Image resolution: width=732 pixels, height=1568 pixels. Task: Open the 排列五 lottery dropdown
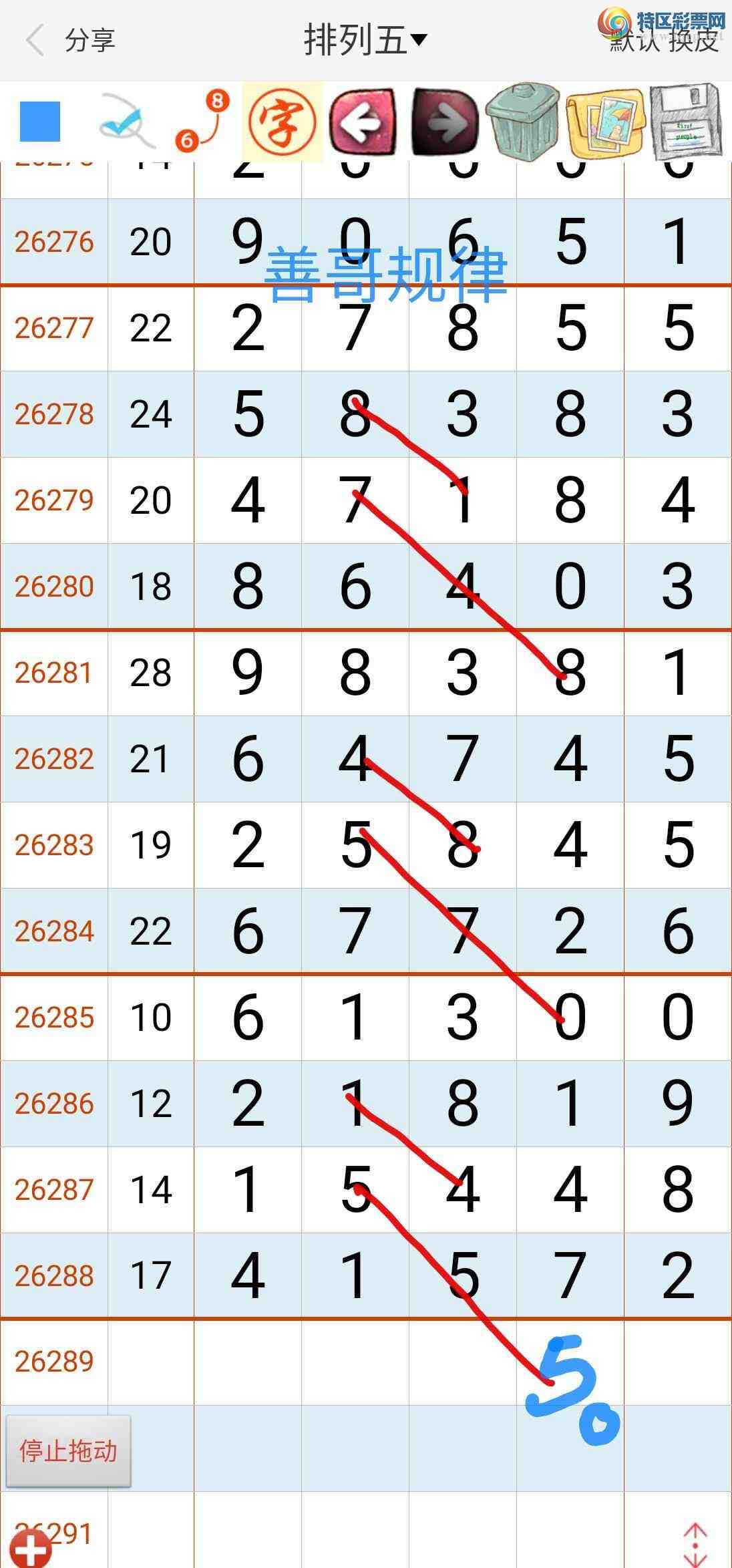tap(365, 40)
